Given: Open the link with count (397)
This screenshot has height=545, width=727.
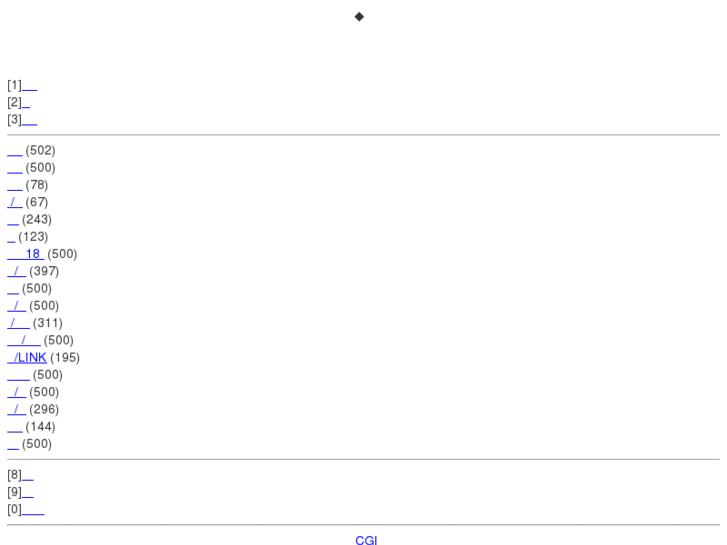Looking at the screenshot, I should 16,271.
